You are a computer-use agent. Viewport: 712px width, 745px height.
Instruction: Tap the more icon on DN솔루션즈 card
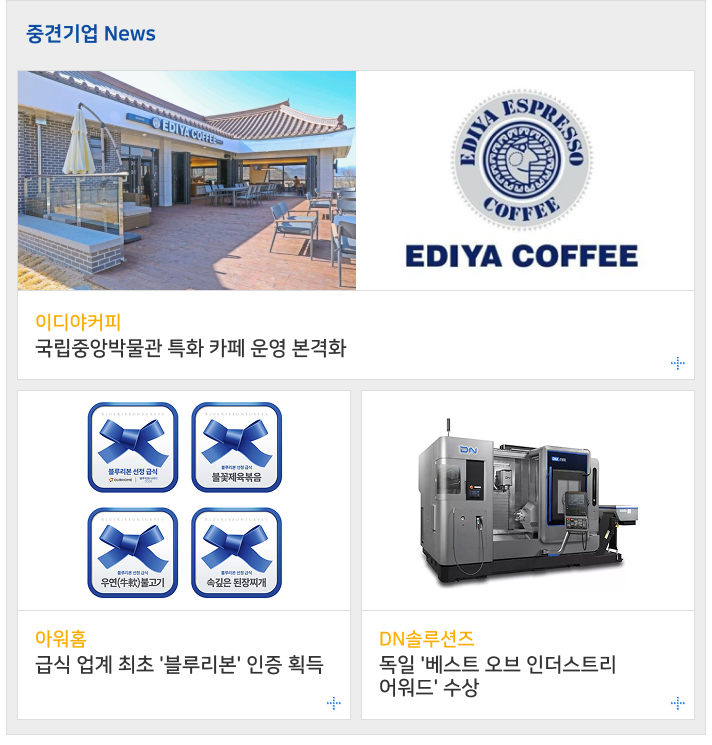(677, 703)
